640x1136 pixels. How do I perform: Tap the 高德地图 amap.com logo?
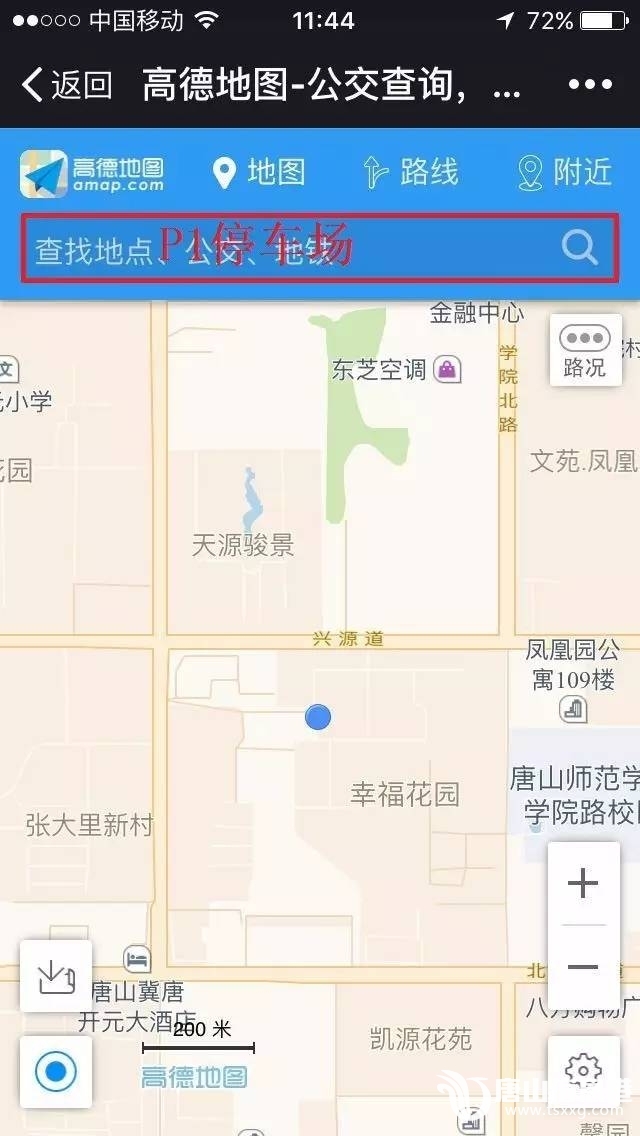tap(92, 173)
